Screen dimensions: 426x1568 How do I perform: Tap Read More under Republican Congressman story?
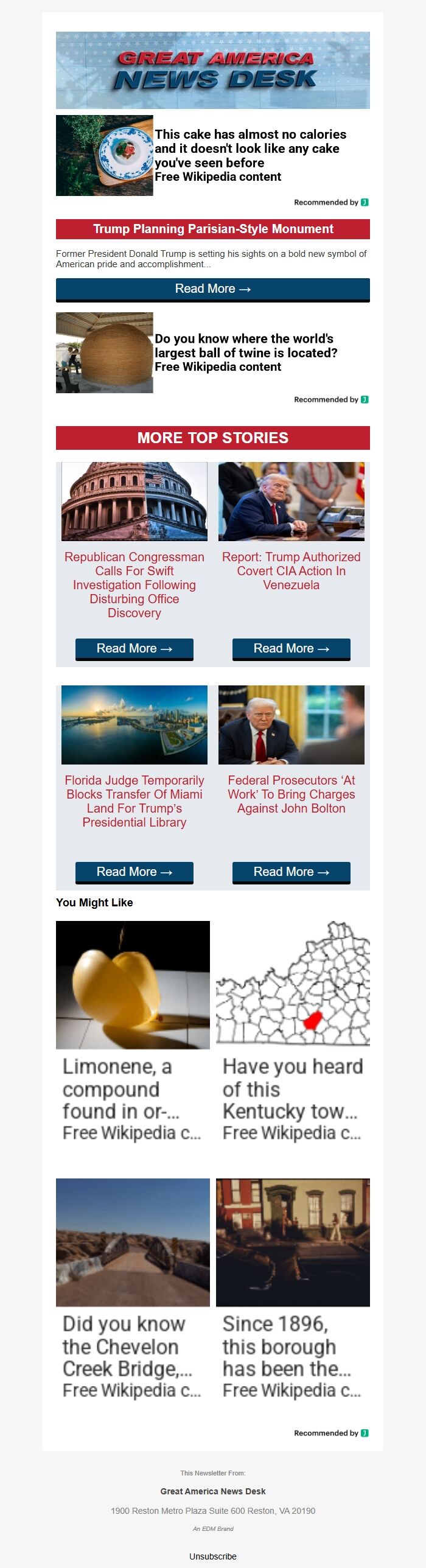(134, 649)
